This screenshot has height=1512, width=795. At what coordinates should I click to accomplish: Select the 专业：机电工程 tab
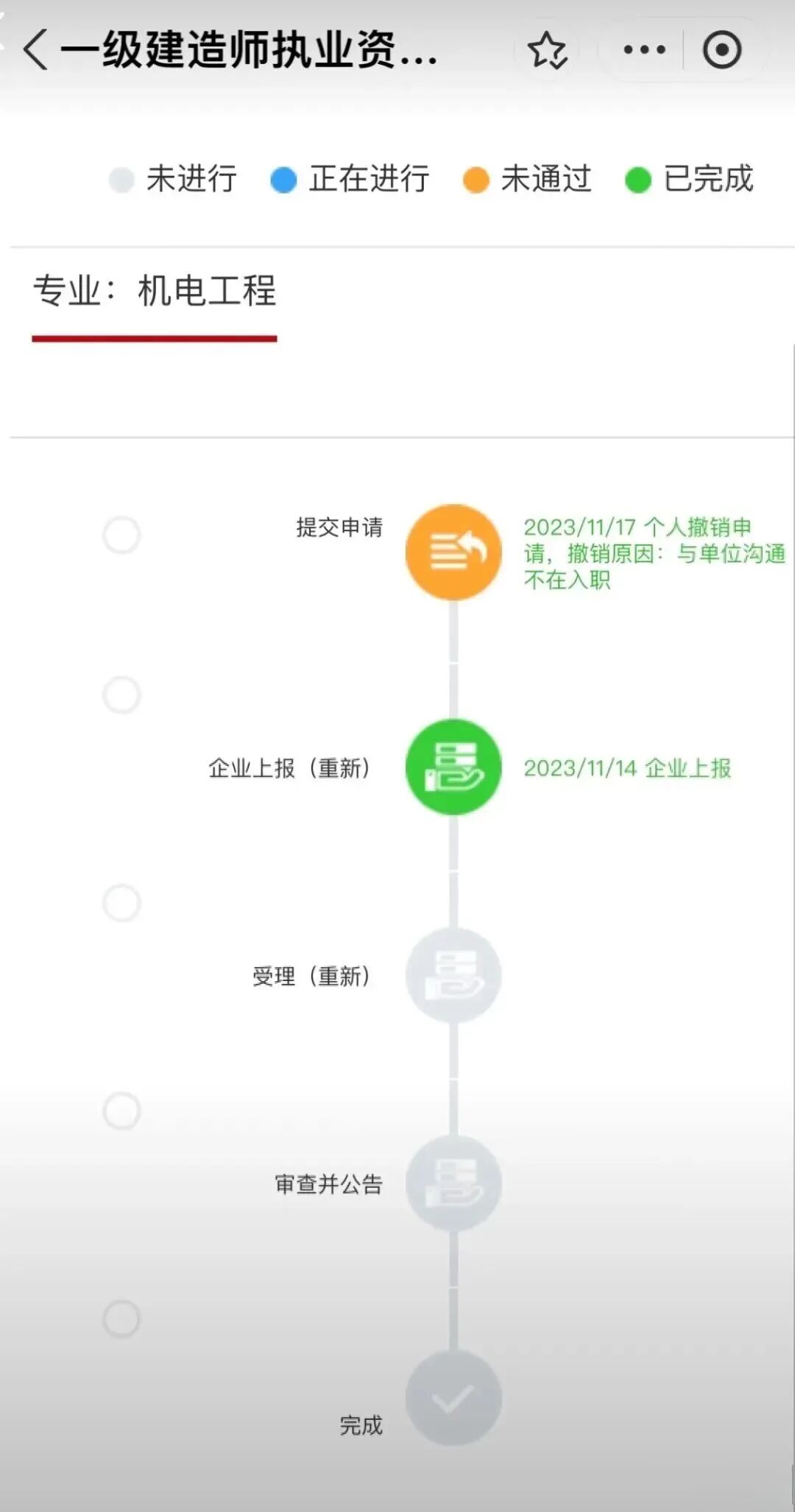[155, 292]
